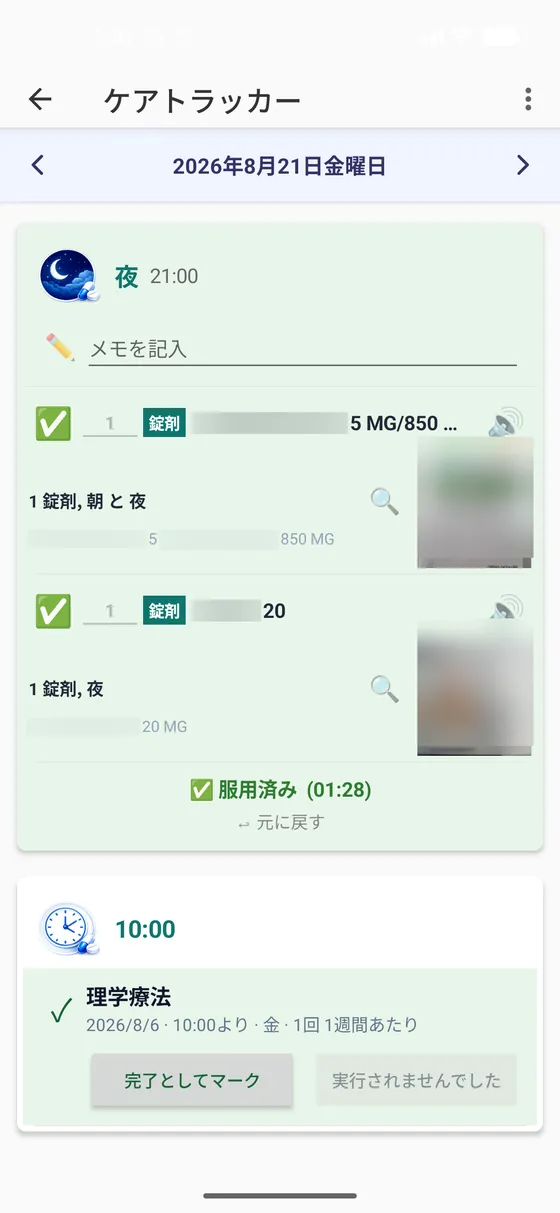Magnify details of the 朝 と 夜 tablet

point(385,501)
